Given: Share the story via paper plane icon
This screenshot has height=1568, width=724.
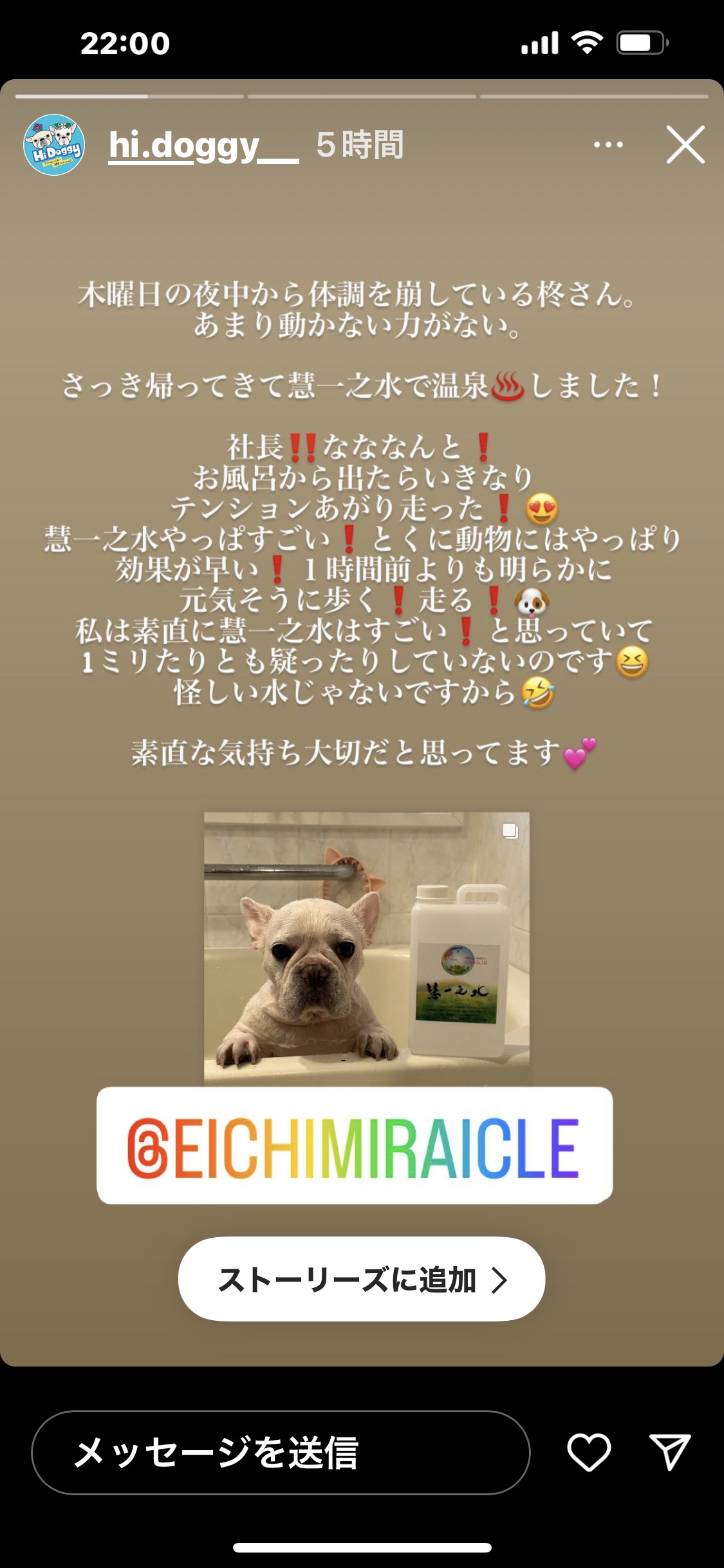Looking at the screenshot, I should click(x=670, y=1451).
